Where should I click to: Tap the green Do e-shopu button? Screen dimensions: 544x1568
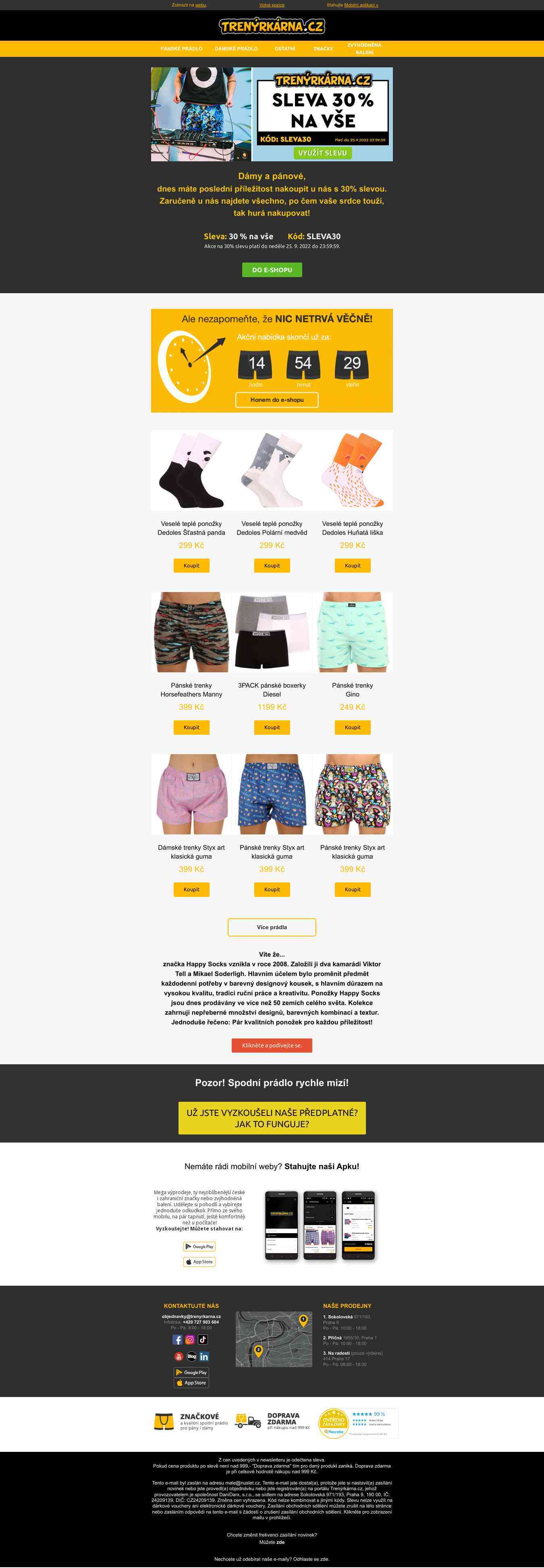point(272,270)
